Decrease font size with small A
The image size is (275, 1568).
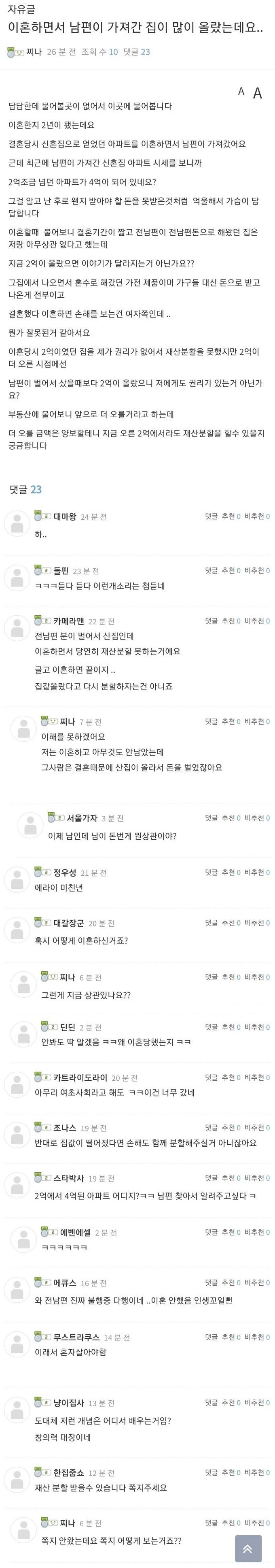click(241, 91)
